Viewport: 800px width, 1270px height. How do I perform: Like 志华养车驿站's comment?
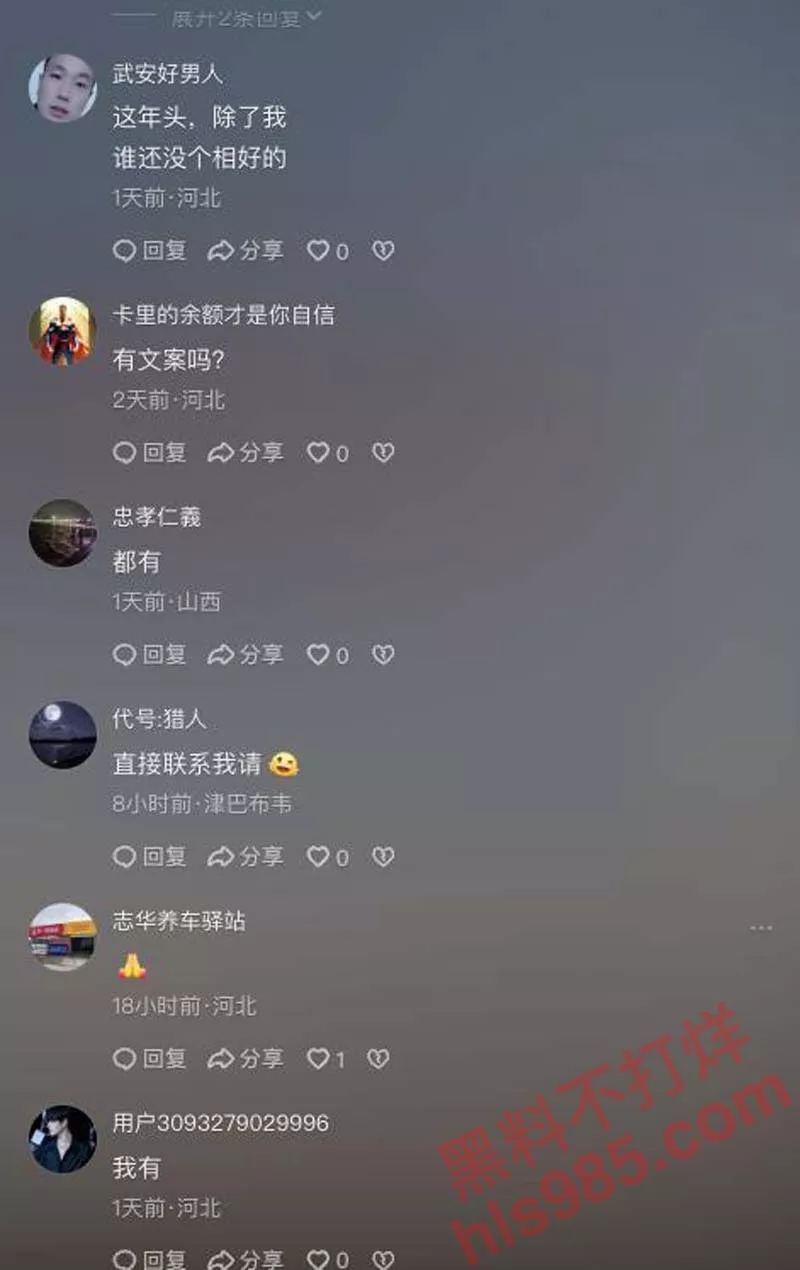318,1058
